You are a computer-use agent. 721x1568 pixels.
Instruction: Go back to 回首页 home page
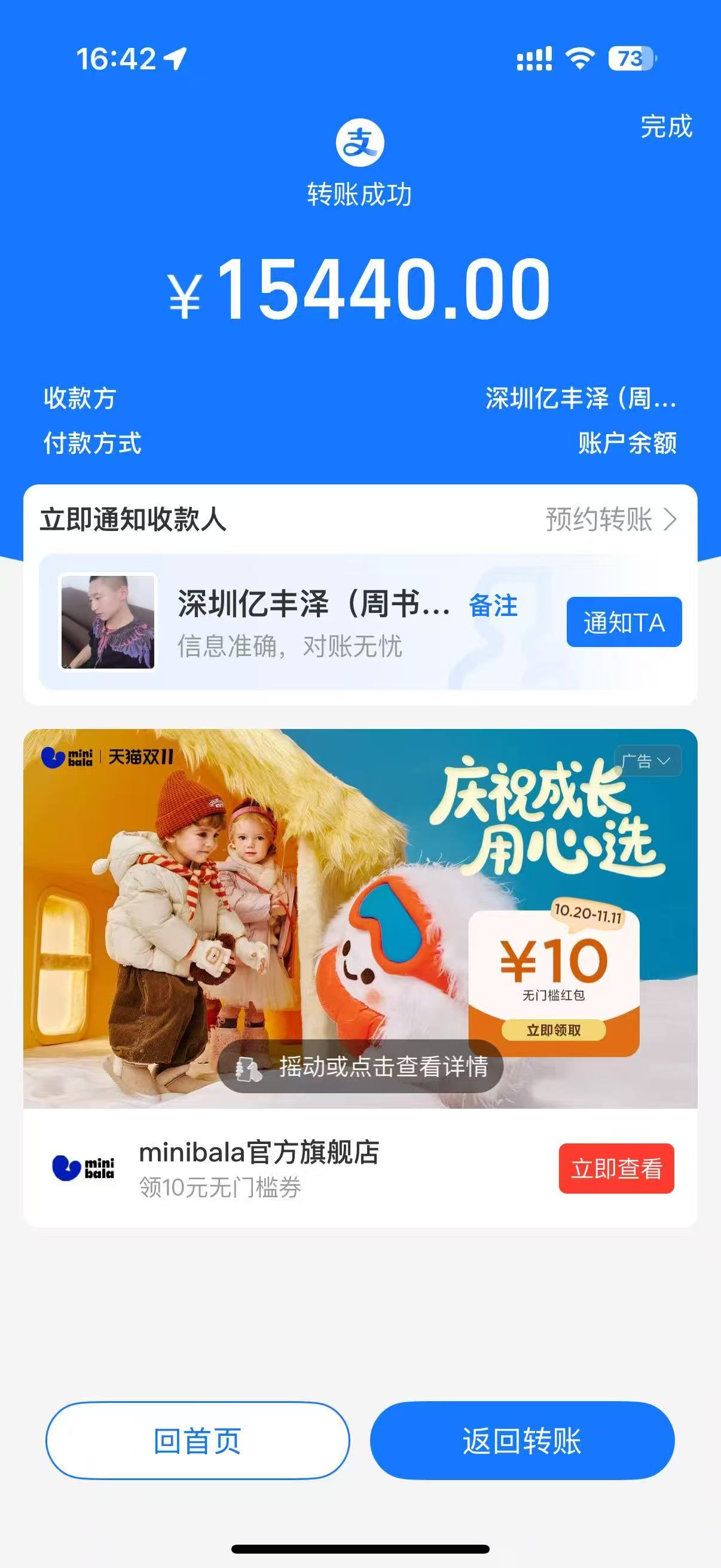point(198,1440)
